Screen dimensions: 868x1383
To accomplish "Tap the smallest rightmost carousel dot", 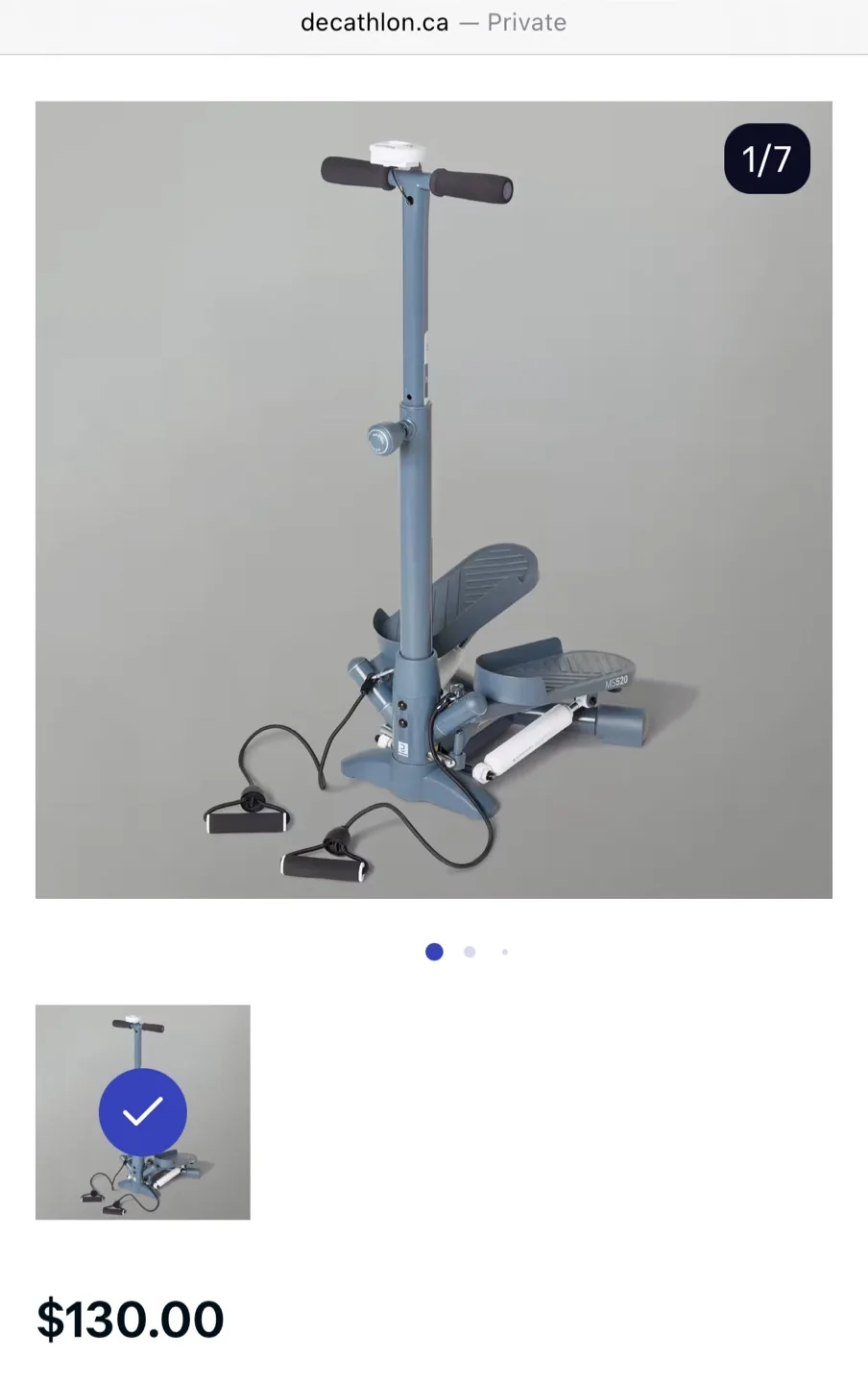I will tap(505, 952).
